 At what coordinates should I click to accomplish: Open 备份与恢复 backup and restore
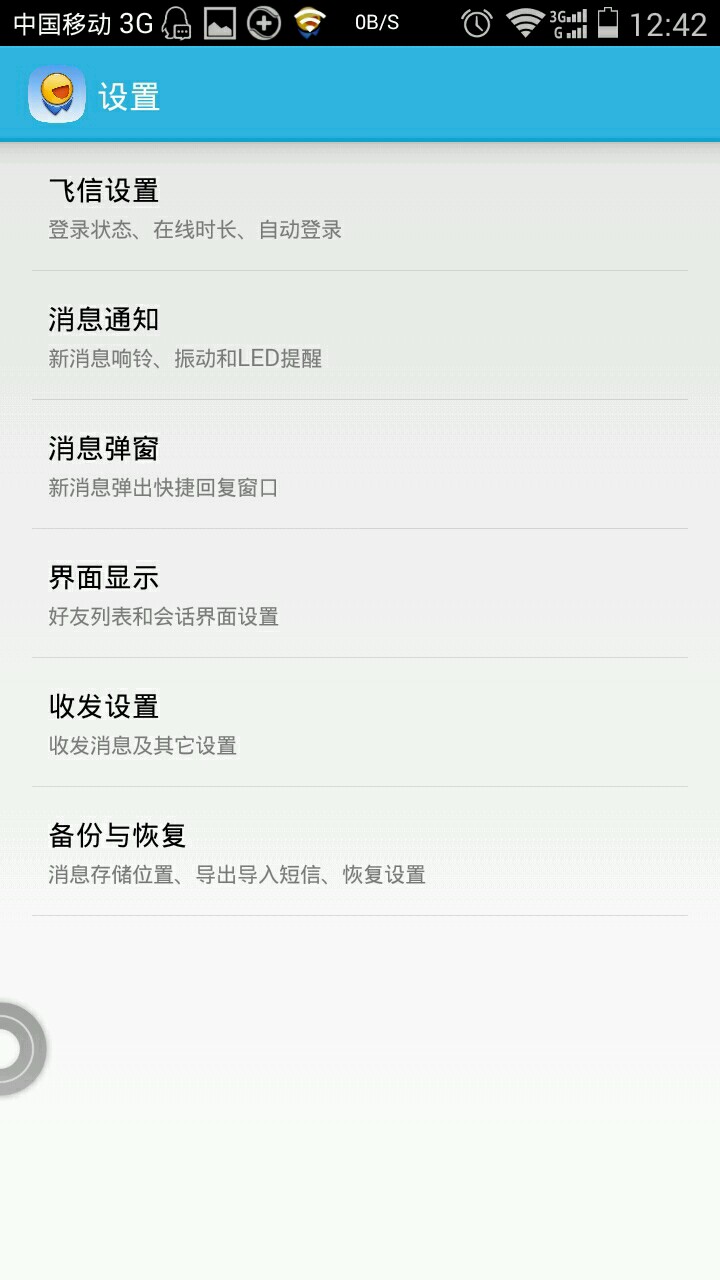tap(360, 853)
